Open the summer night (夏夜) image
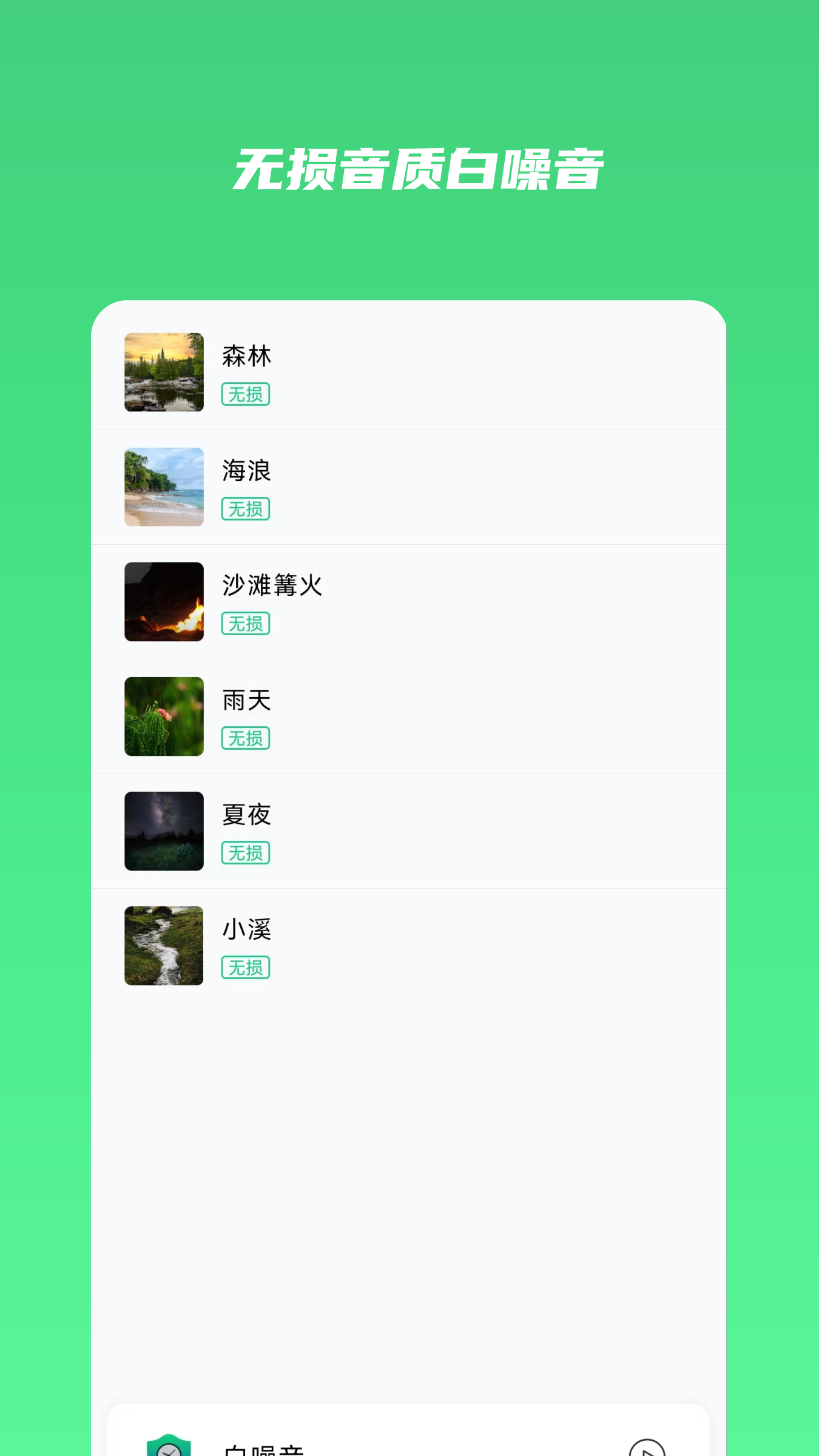This screenshot has height=1456, width=819. [x=164, y=831]
